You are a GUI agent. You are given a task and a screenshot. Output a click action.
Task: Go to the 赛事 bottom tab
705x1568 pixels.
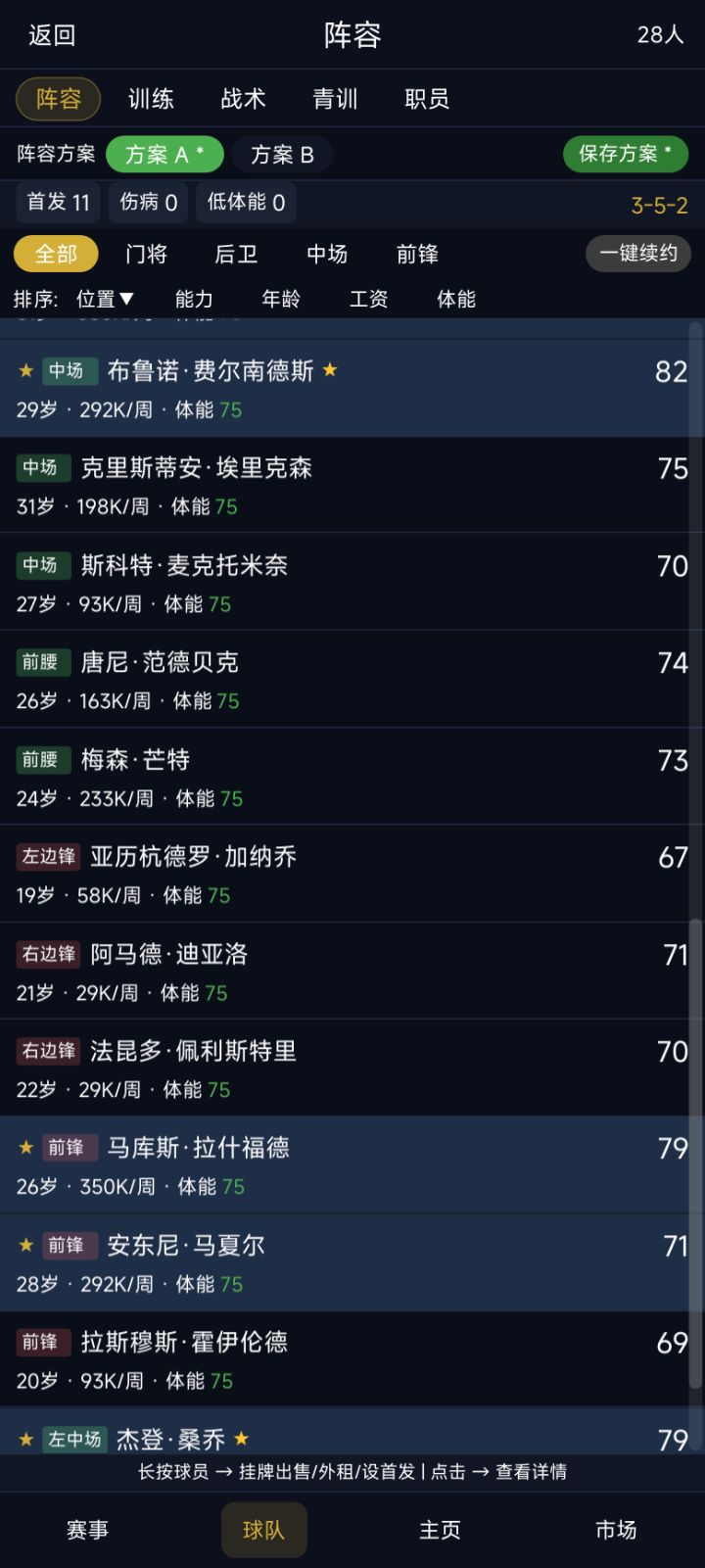click(x=88, y=1530)
